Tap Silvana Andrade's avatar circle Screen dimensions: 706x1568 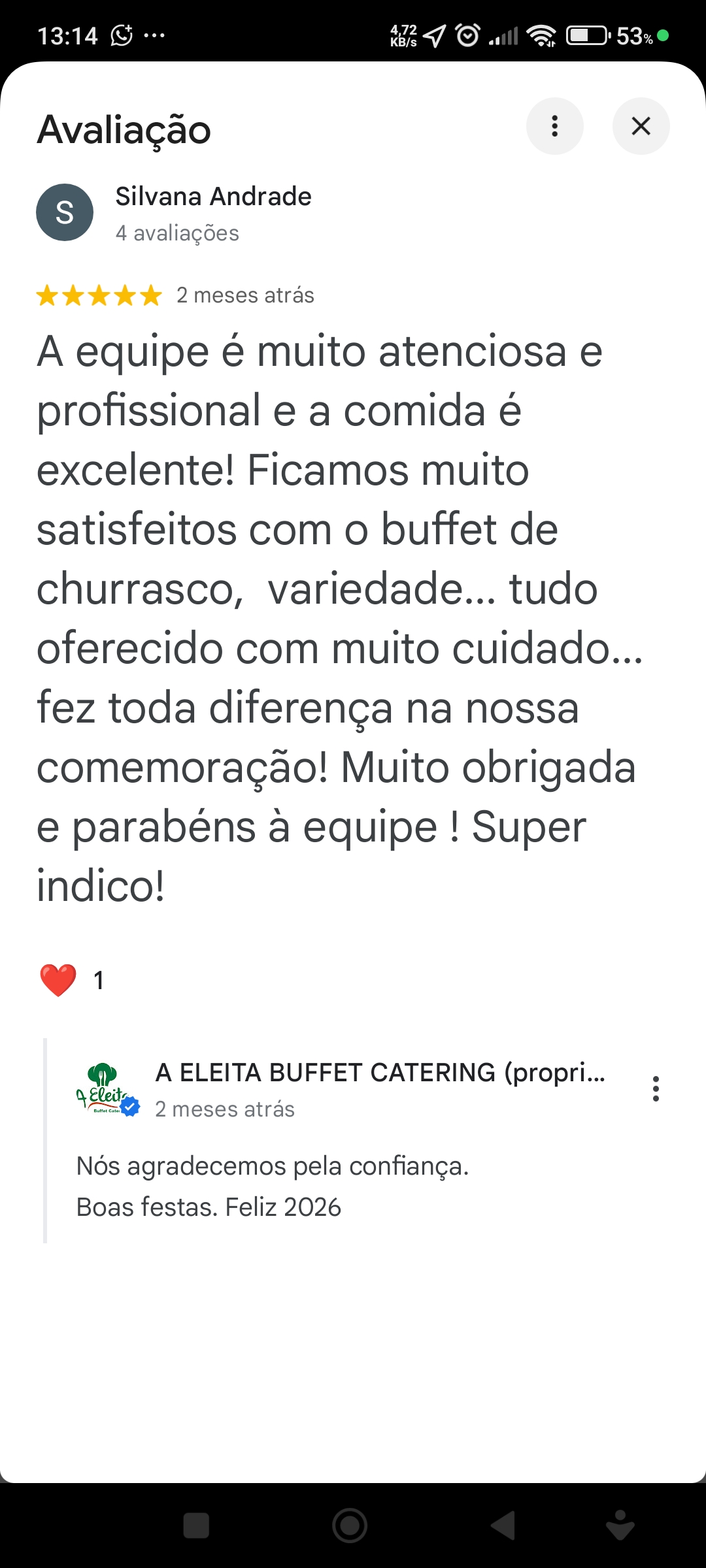pyautogui.click(x=64, y=212)
